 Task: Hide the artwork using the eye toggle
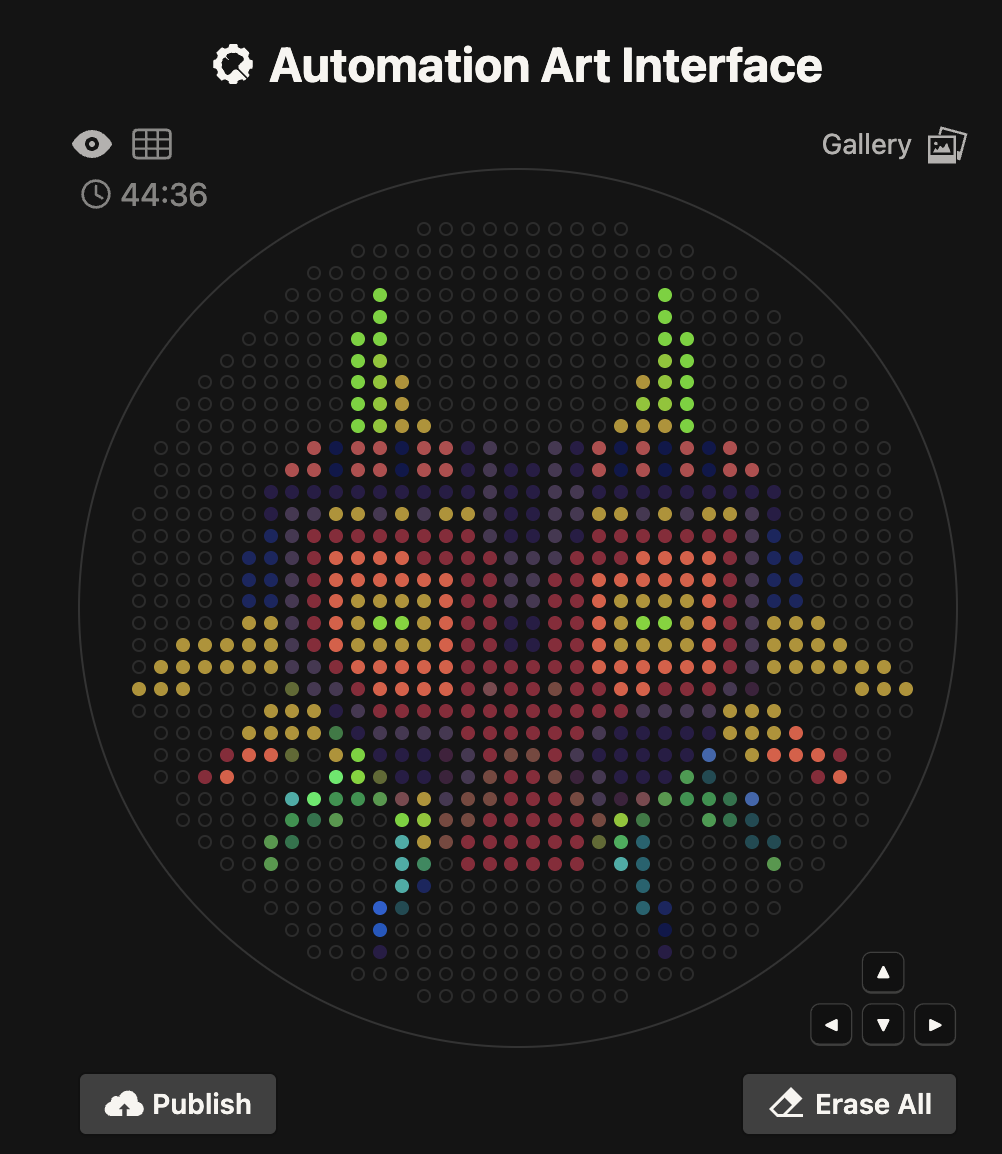pos(92,143)
